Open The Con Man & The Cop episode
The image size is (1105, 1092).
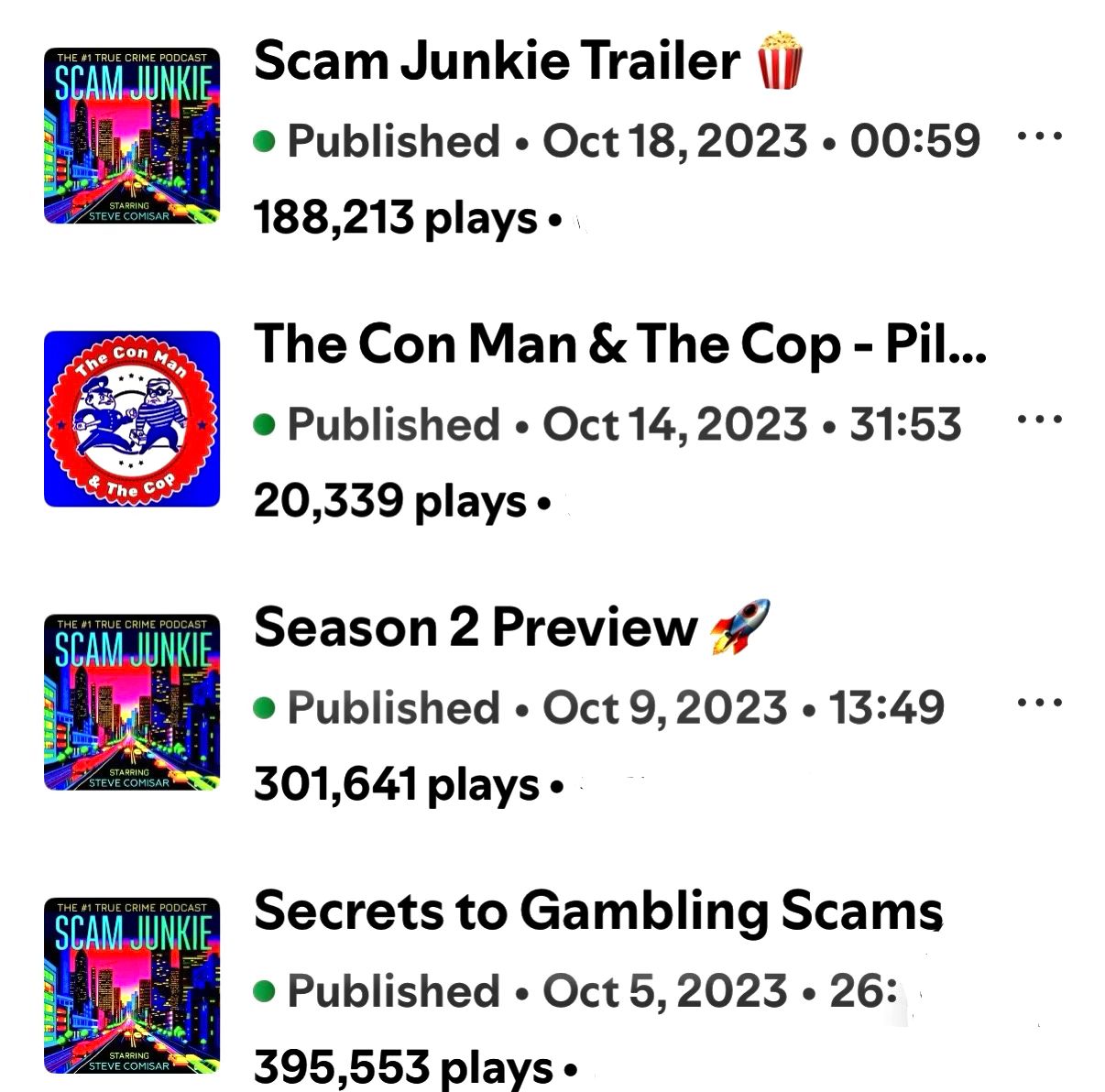[619, 345]
